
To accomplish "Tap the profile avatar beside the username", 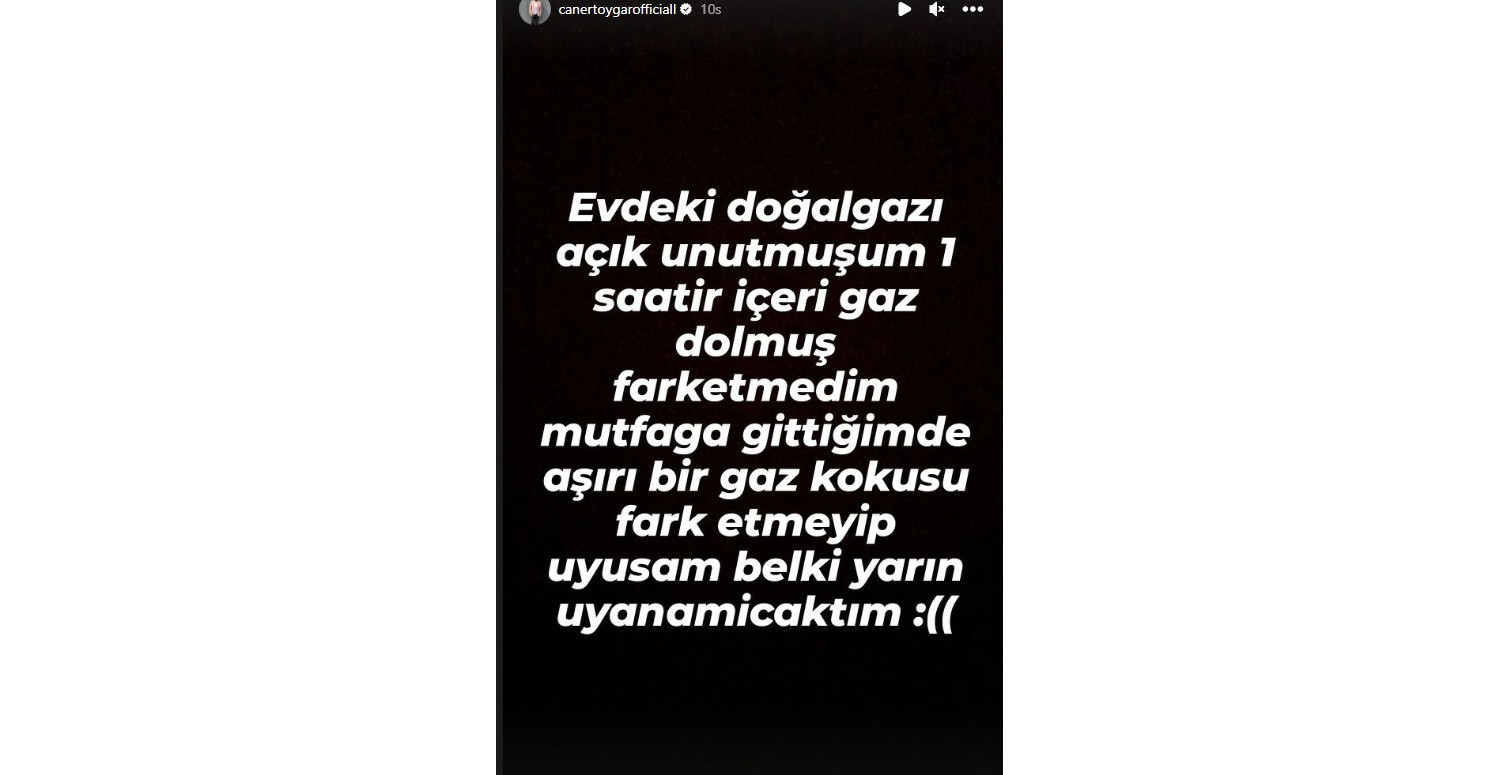I will [535, 10].
